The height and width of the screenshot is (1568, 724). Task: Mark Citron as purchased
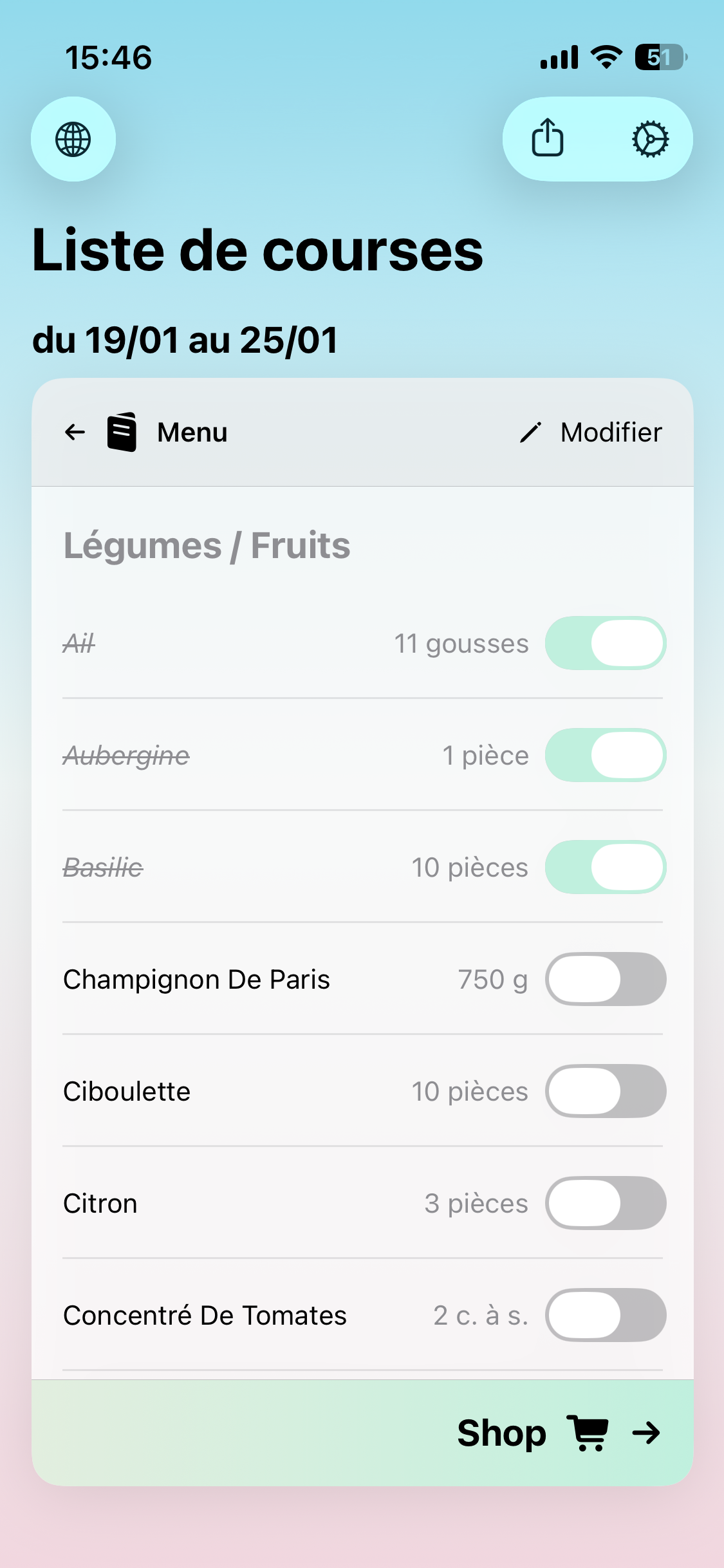pyautogui.click(x=605, y=1203)
